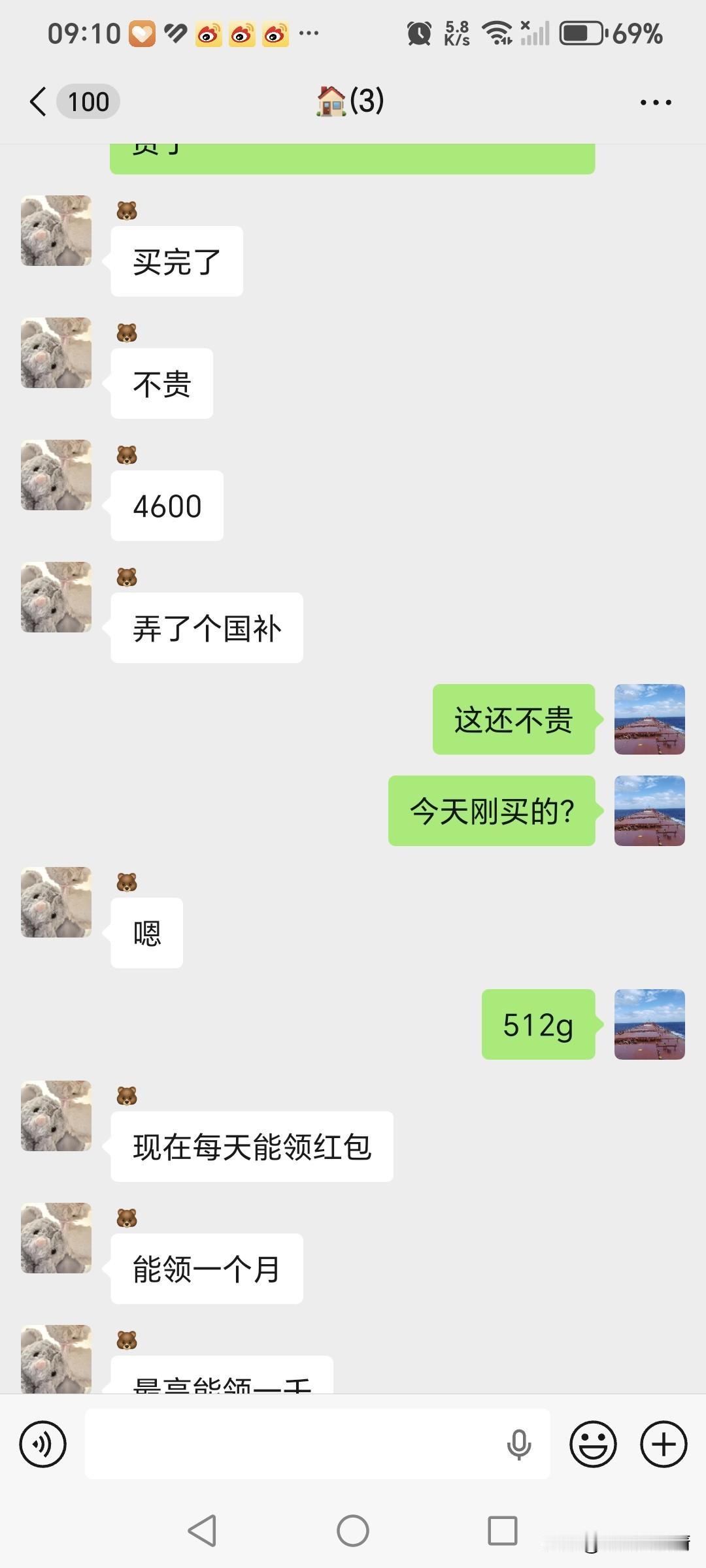Viewport: 706px width, 1568px height.
Task: Tap the 现在每天能领红包 message bubble
Action: [x=251, y=1145]
